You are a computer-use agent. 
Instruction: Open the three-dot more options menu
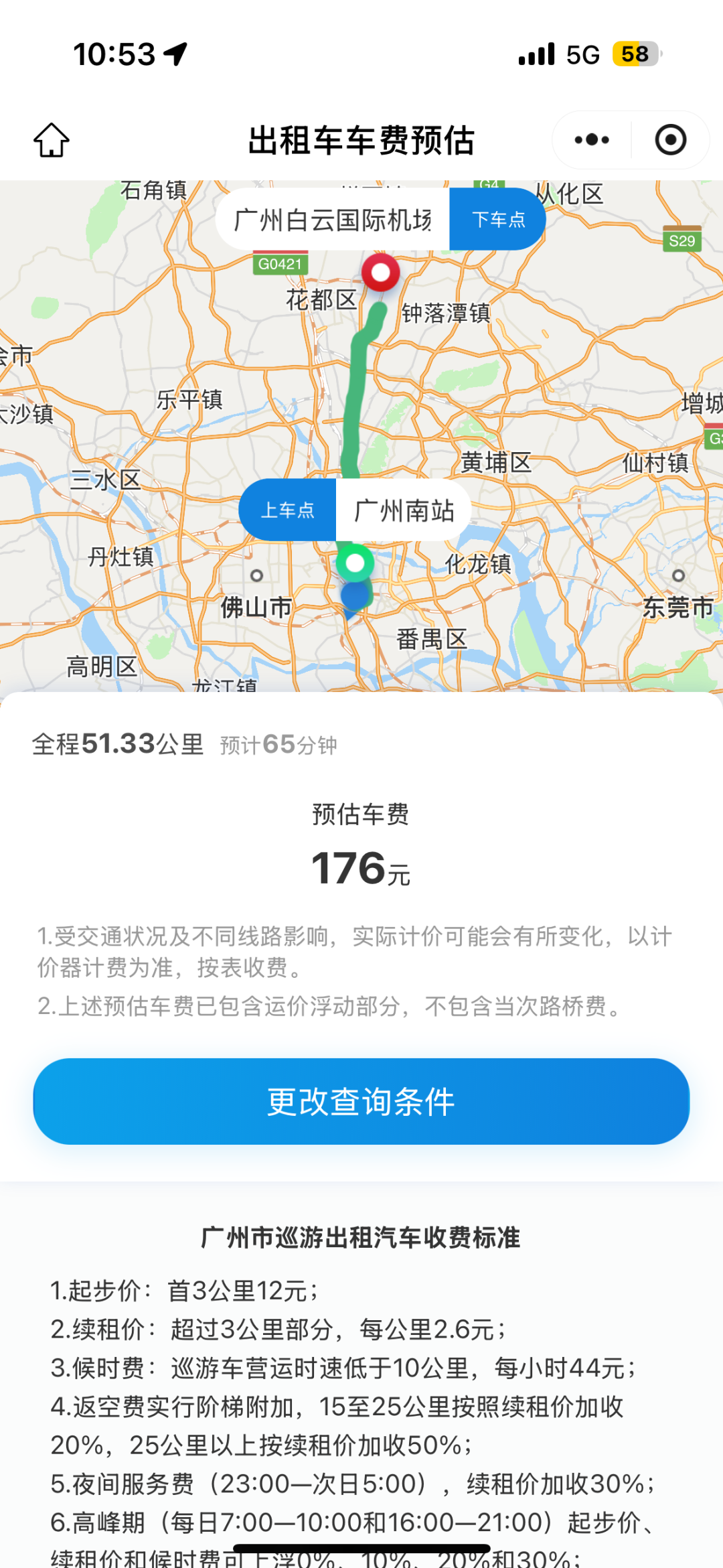592,140
